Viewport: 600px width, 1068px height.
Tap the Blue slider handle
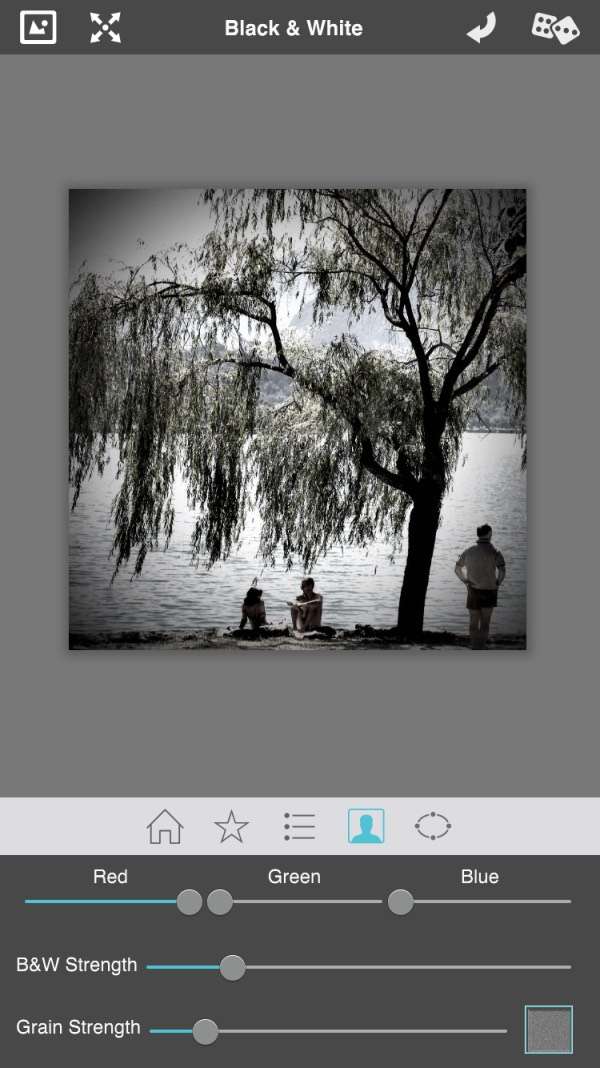click(x=400, y=902)
